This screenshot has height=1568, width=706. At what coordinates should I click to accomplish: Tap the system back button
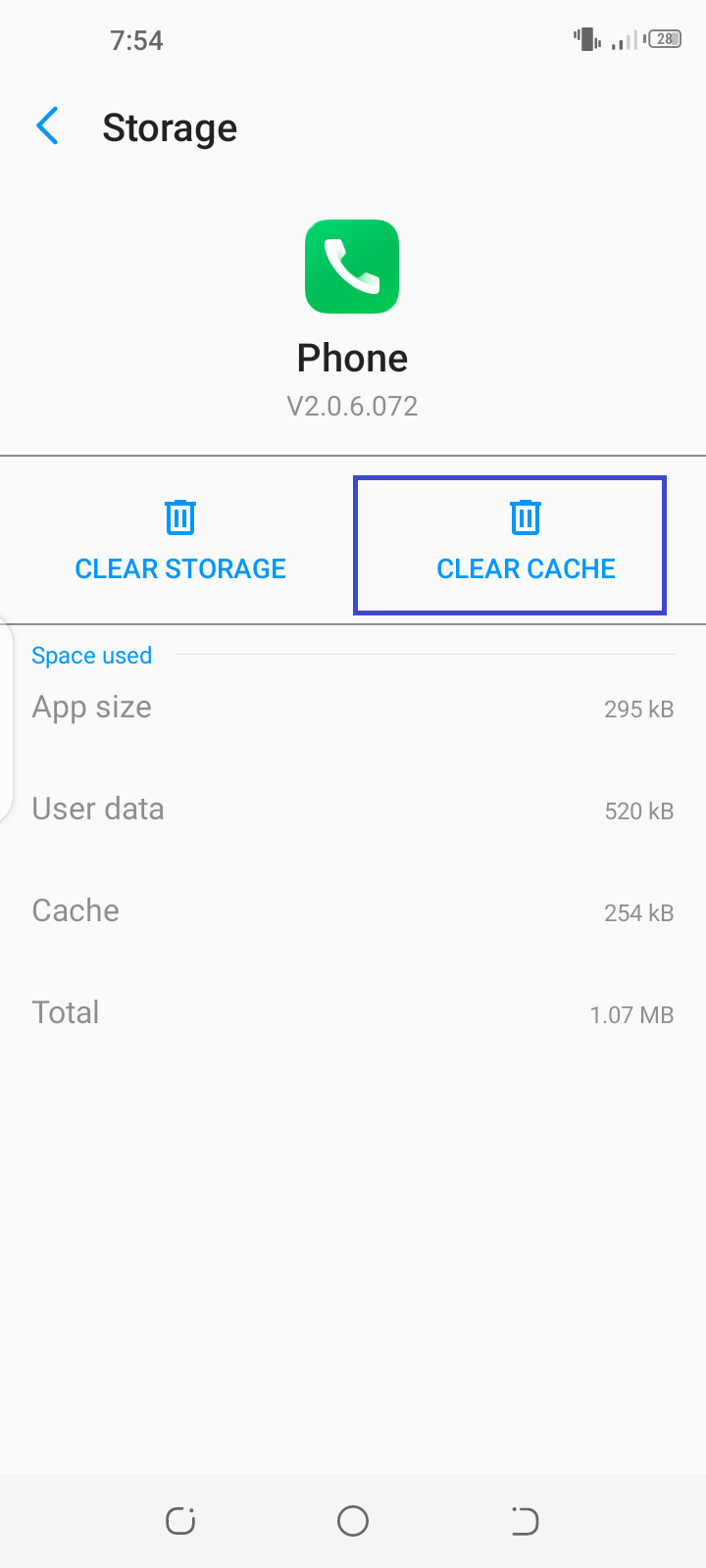(525, 1521)
